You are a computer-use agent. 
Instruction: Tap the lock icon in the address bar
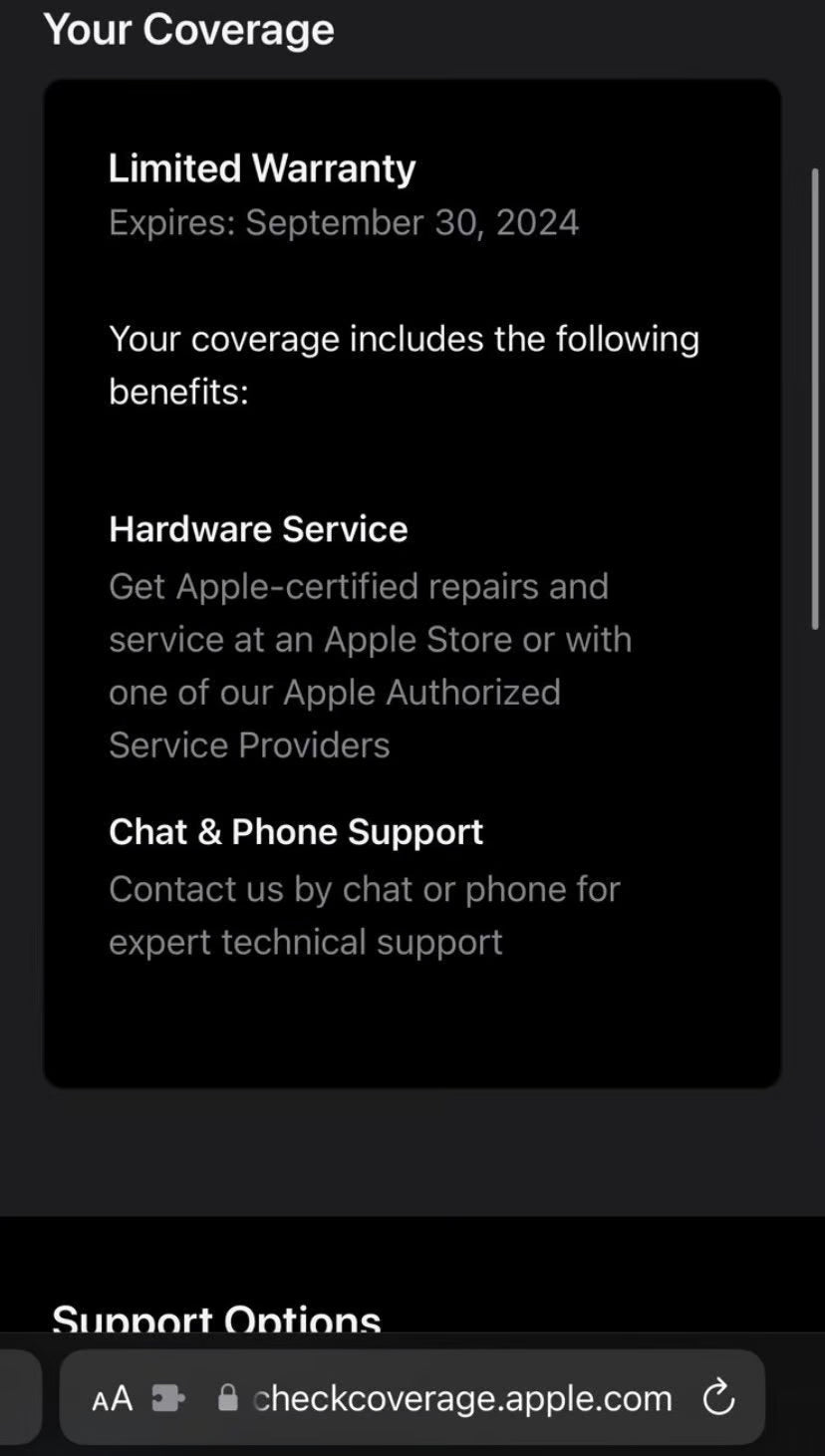227,1398
